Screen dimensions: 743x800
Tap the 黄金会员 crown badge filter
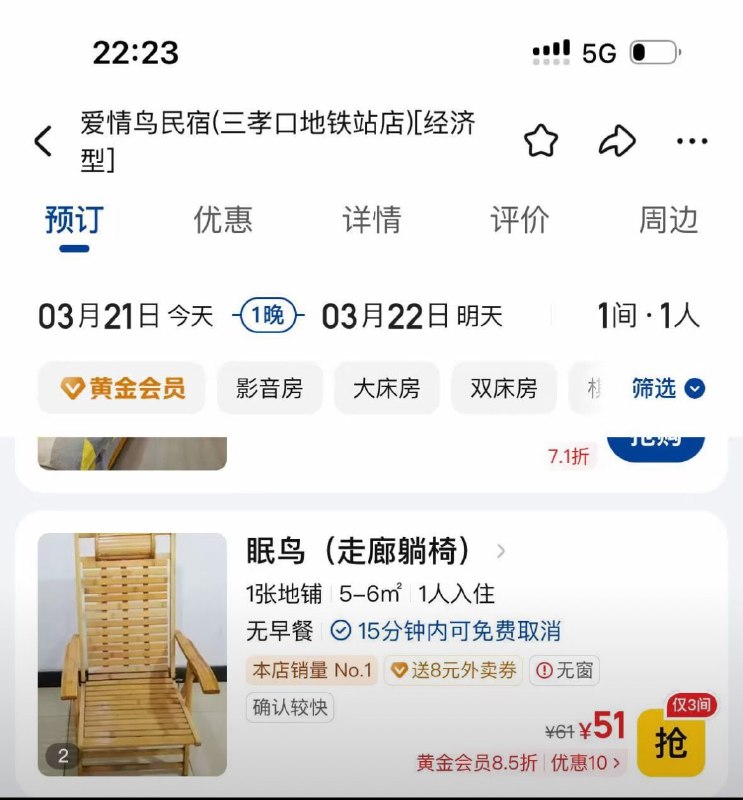122,388
